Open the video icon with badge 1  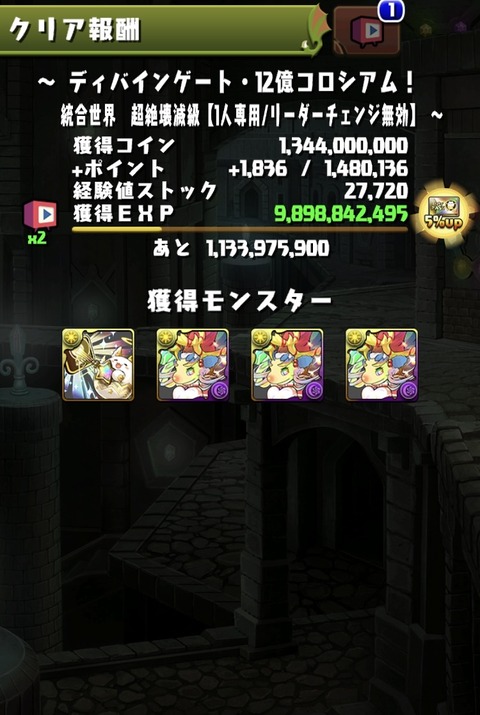coord(367,30)
